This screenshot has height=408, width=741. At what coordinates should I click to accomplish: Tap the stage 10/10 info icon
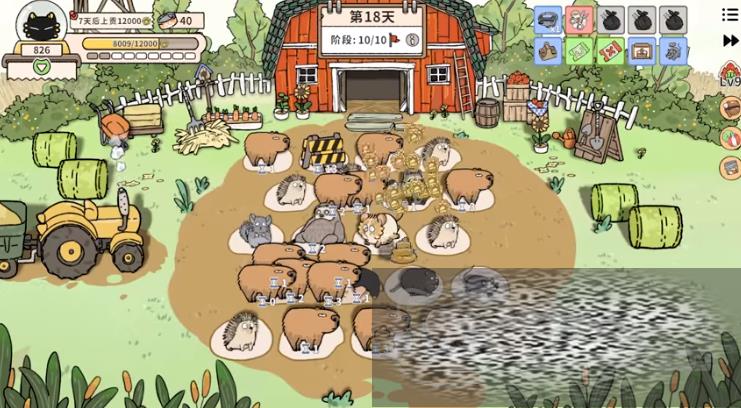coord(412,40)
